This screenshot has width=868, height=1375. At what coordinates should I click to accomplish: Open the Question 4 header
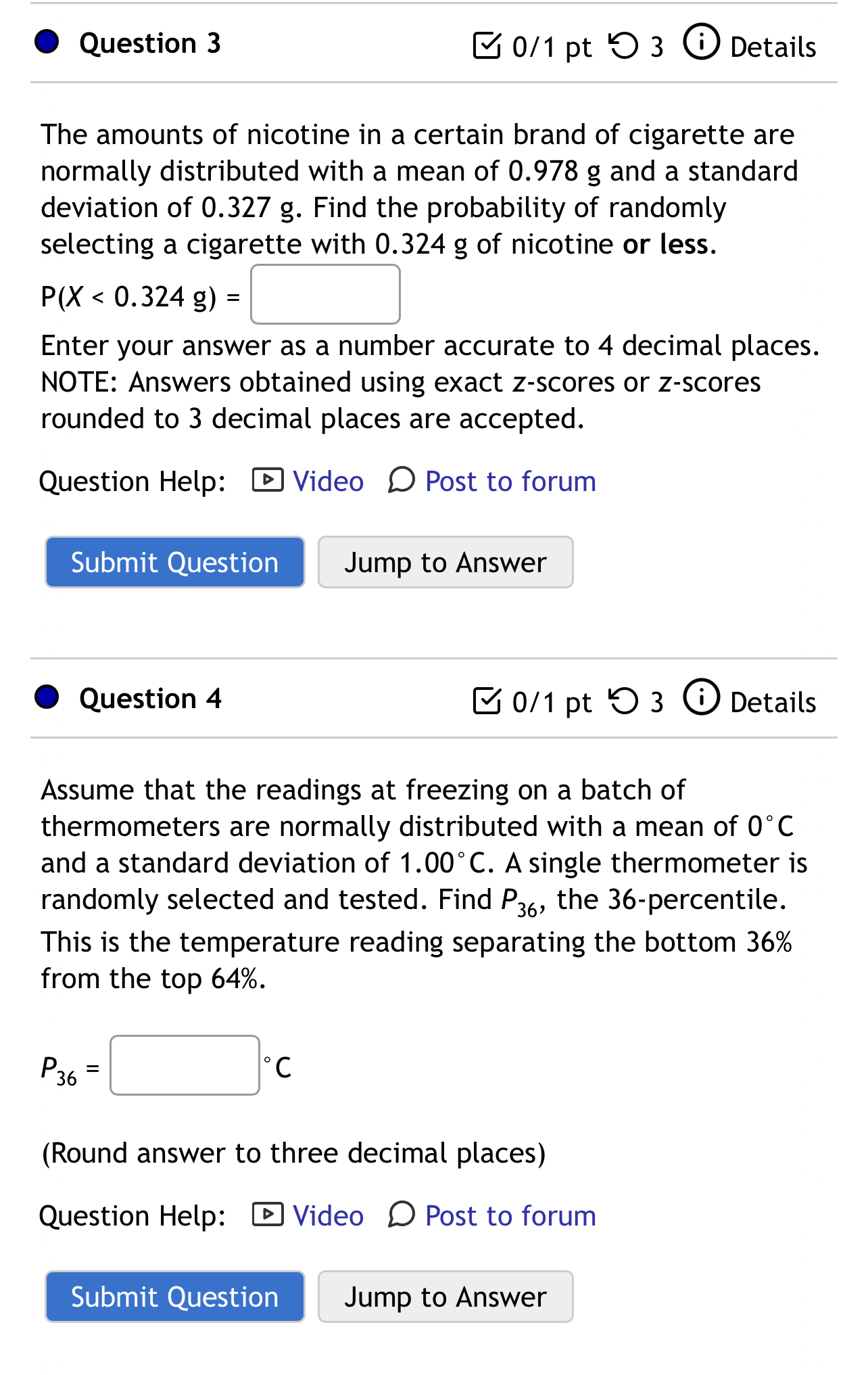150,698
